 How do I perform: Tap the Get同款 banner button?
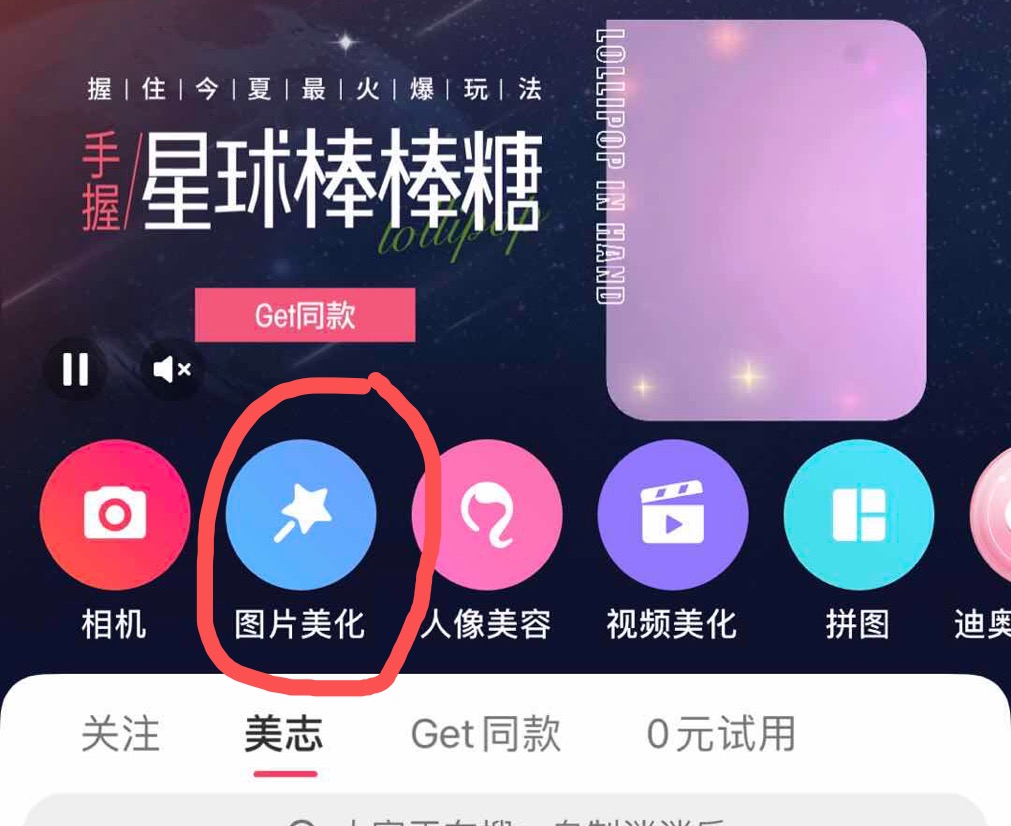(x=305, y=316)
